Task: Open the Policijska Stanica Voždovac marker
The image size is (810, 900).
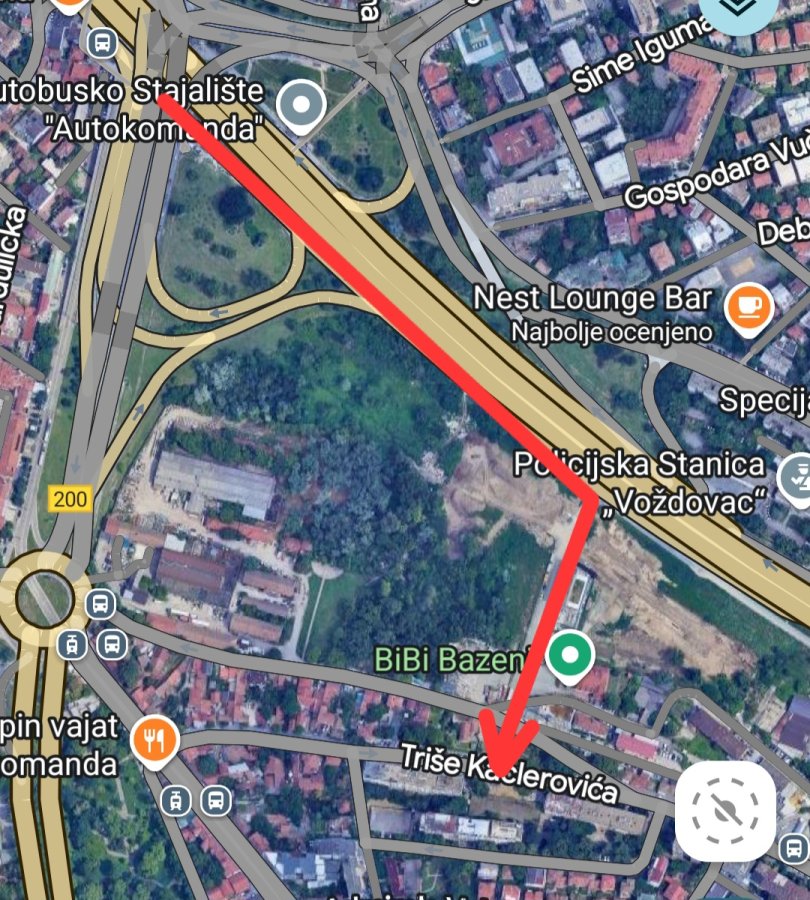Action: (796, 474)
